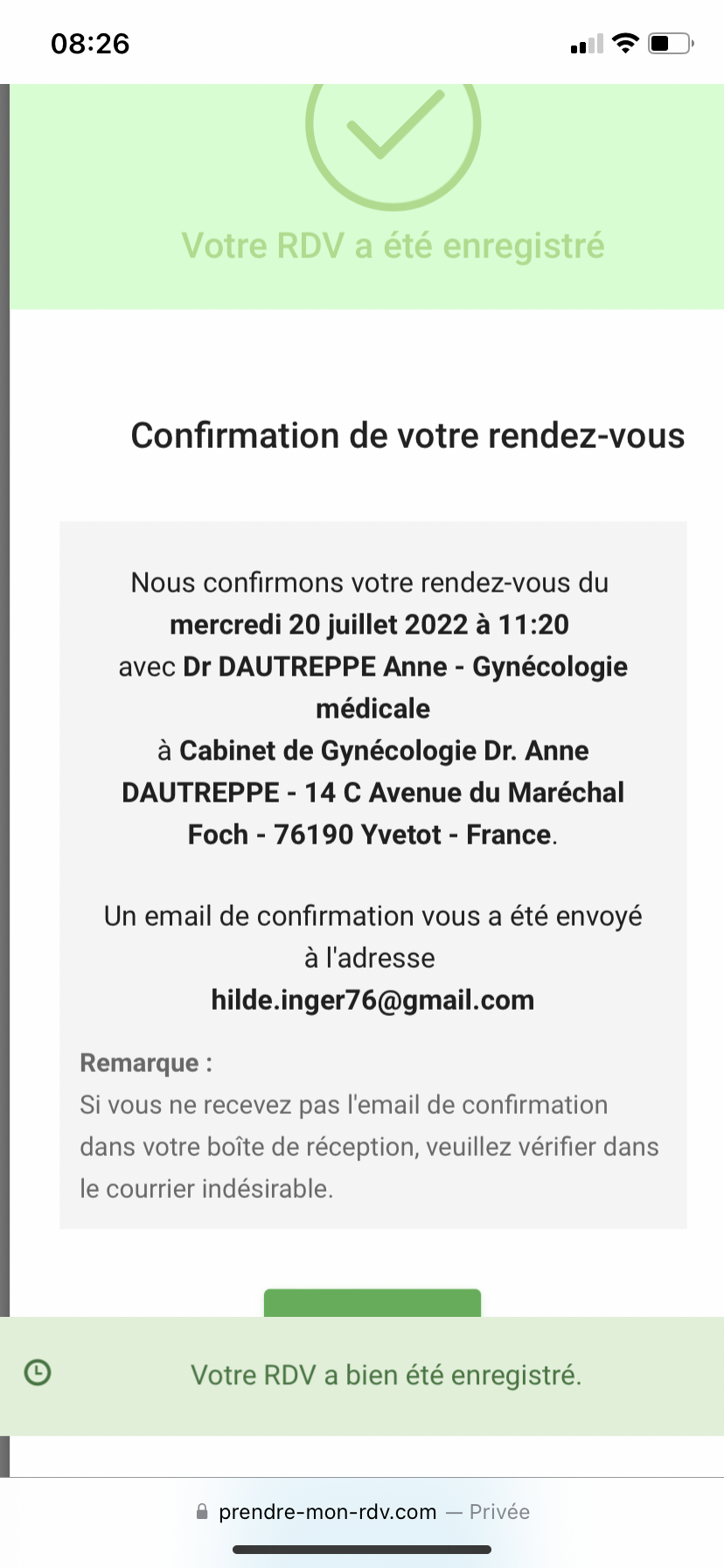Tap the prendre-mon-rdv.com address bar
The image size is (724, 1568).
click(362, 1511)
